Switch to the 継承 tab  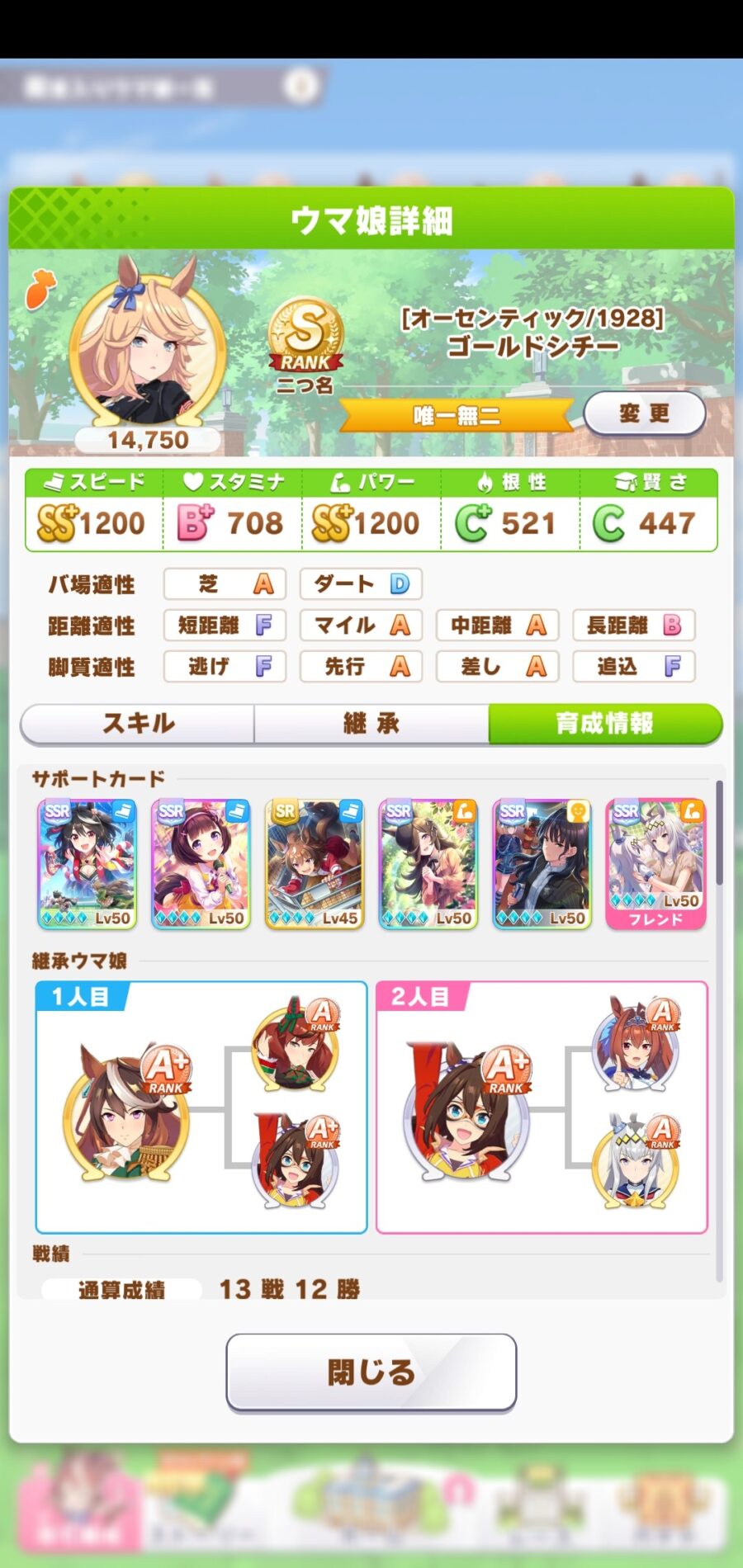[x=371, y=724]
